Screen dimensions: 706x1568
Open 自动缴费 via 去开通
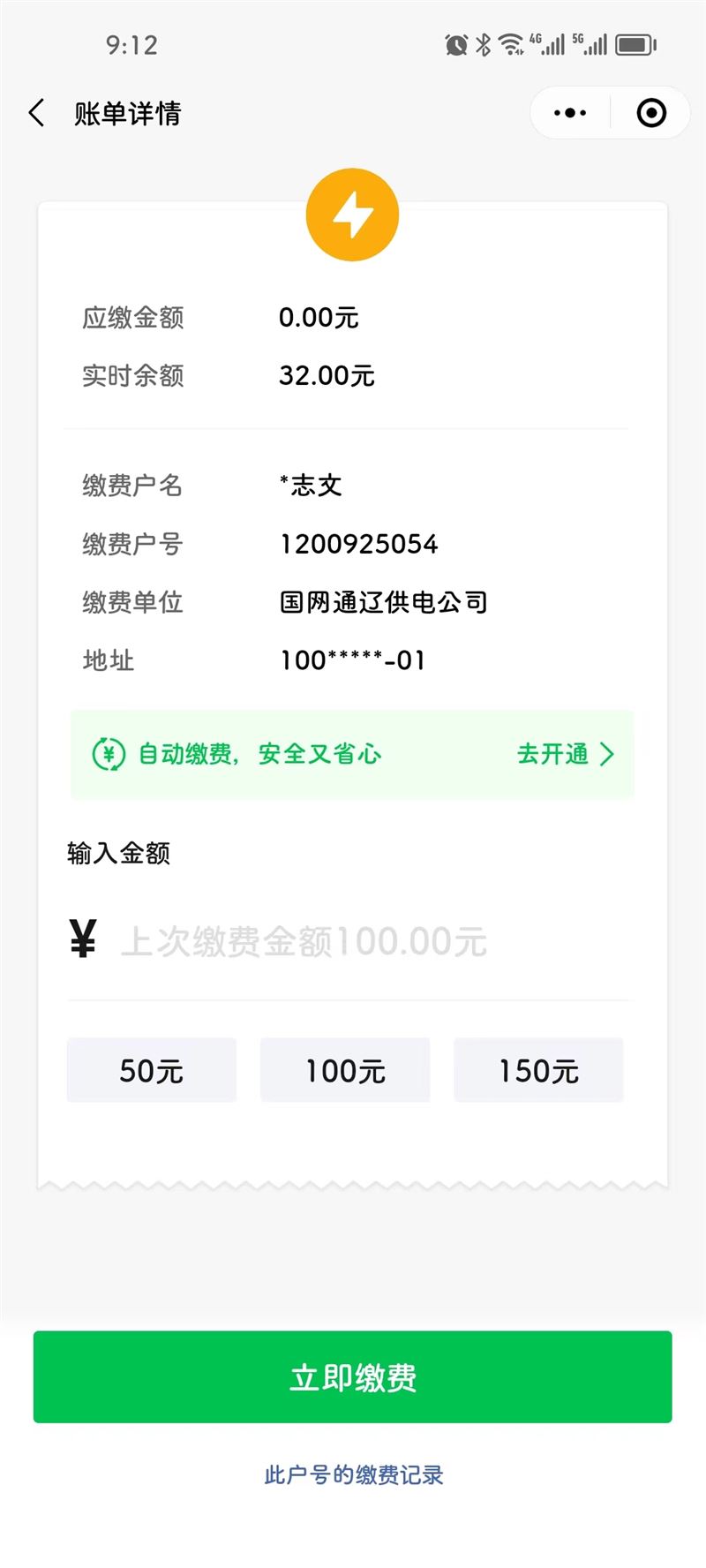565,754
